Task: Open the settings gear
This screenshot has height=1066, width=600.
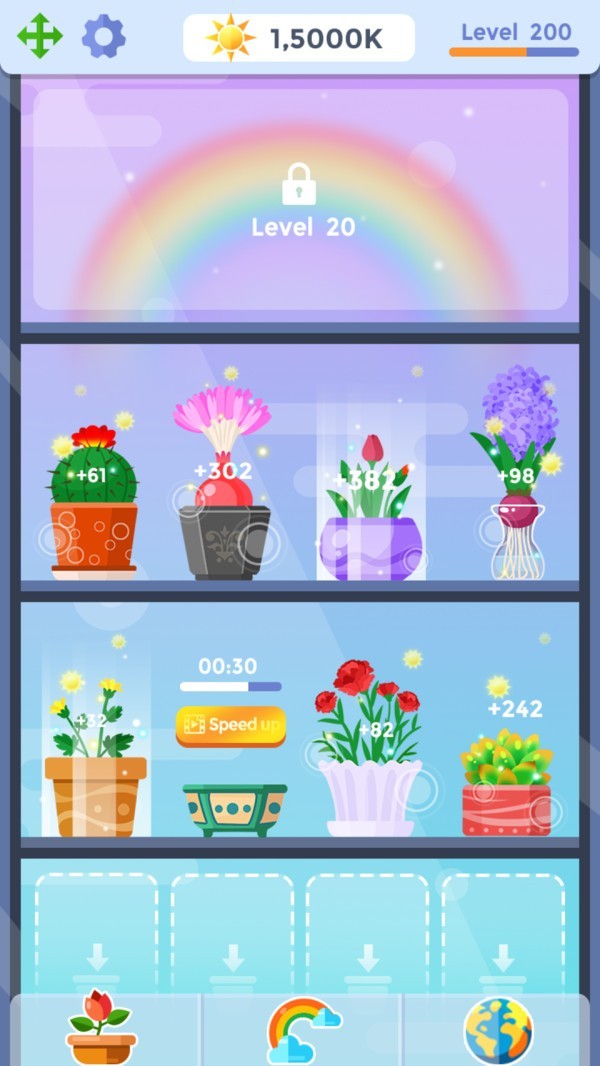Action: pos(103,36)
